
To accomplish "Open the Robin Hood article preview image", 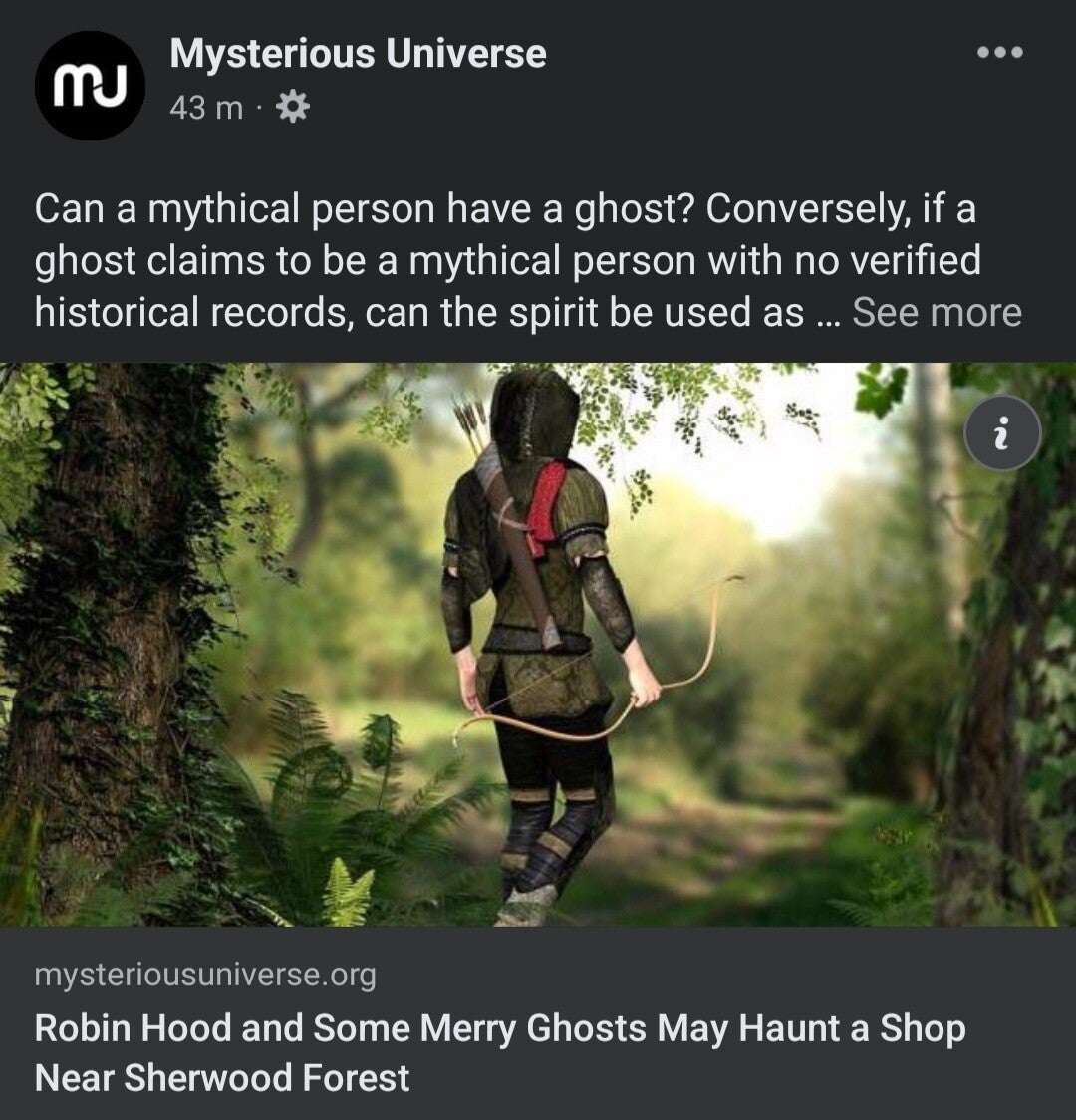I will pos(538,644).
